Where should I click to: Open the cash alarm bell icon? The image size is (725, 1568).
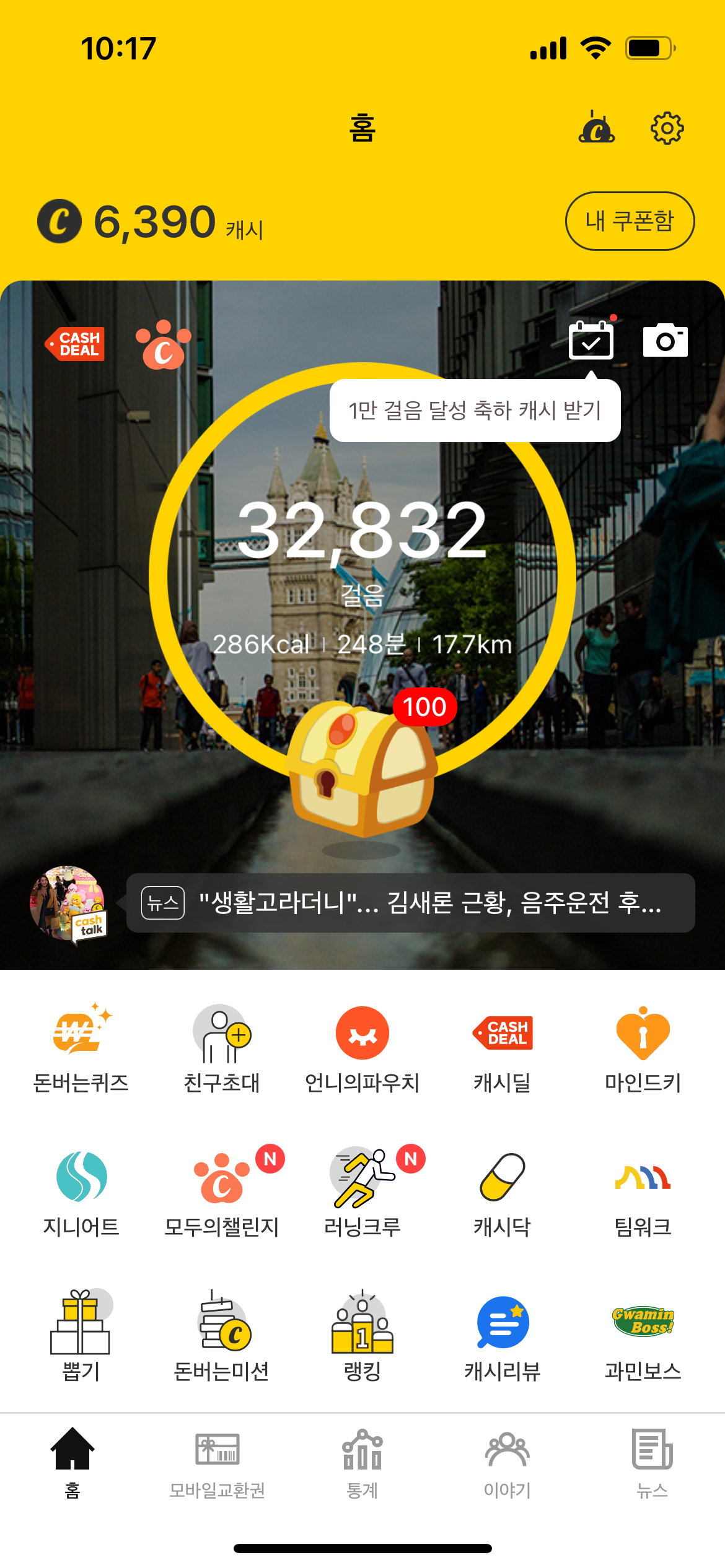tap(596, 128)
